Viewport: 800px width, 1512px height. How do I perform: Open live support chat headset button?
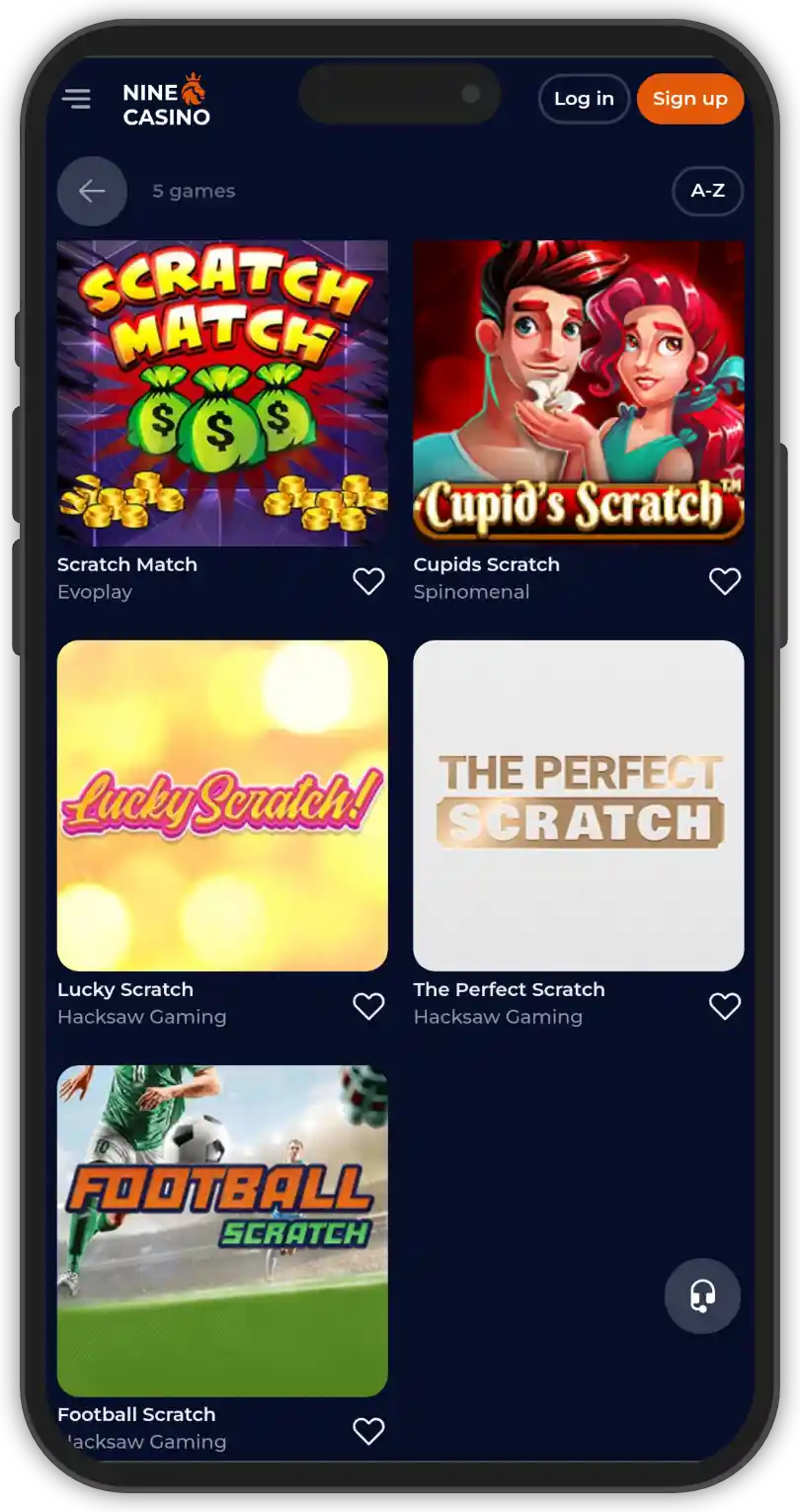pyautogui.click(x=702, y=1296)
